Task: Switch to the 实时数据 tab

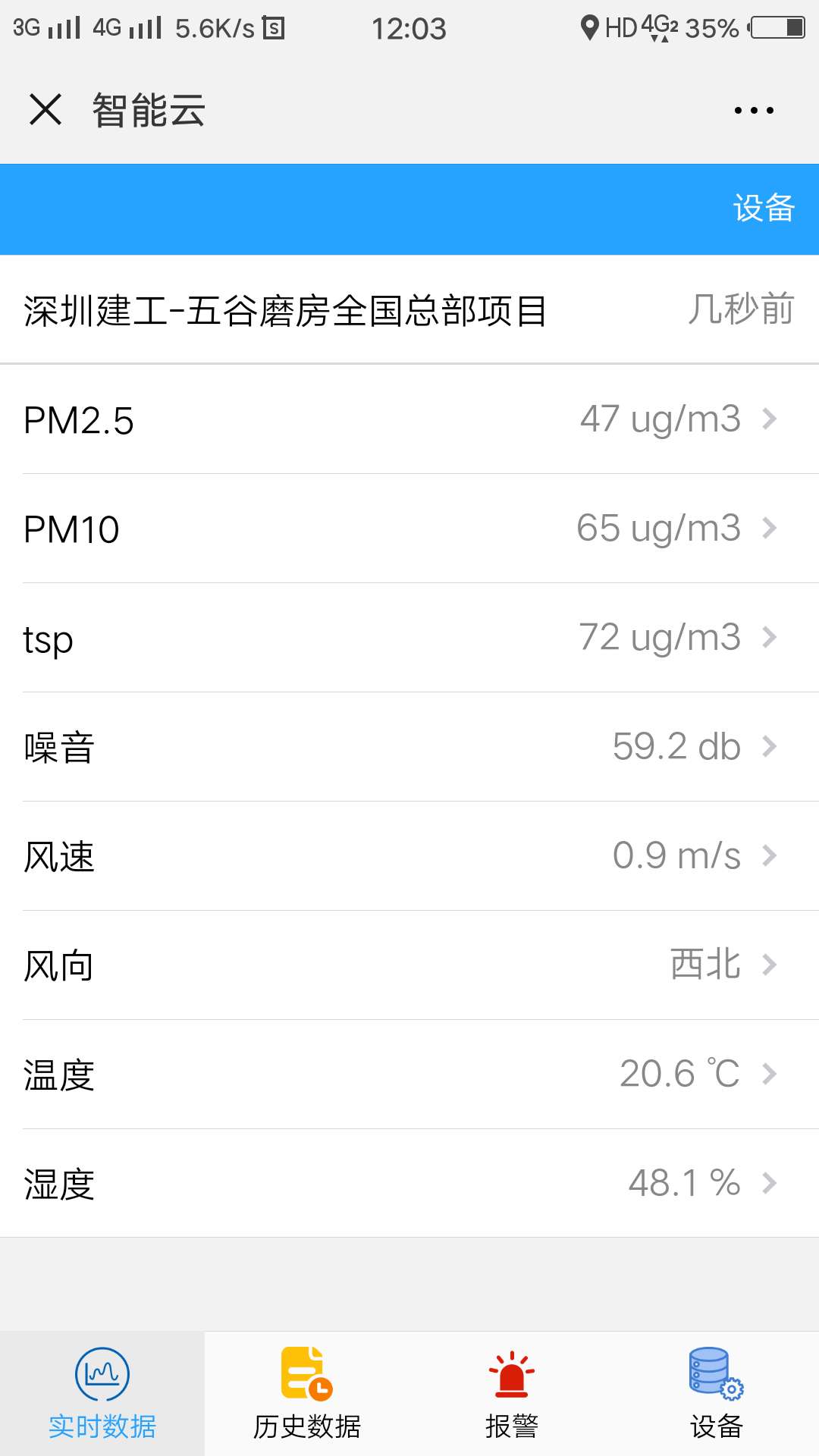Action: click(x=102, y=1394)
